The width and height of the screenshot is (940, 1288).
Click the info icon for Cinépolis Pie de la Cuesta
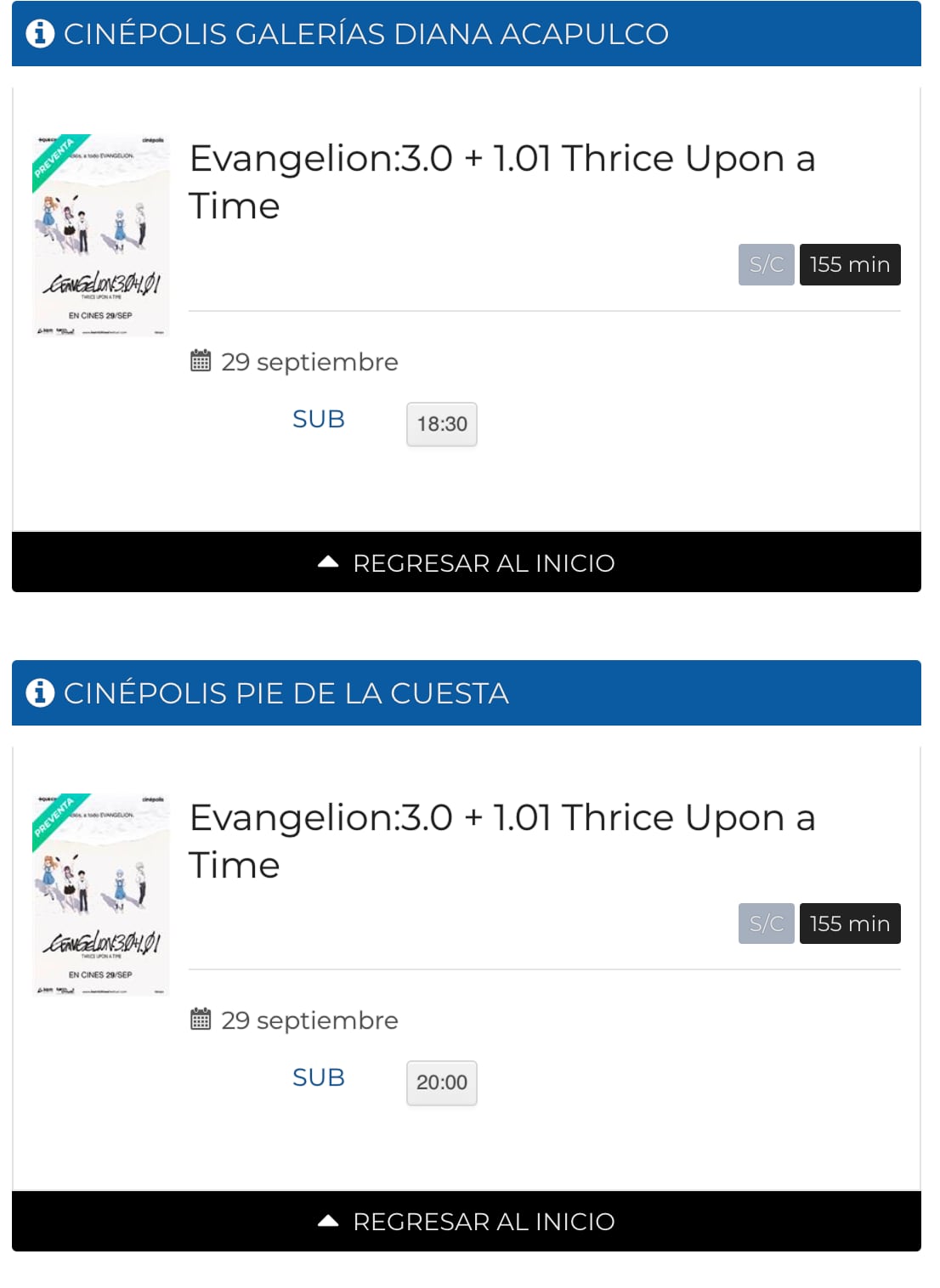pos(37,694)
